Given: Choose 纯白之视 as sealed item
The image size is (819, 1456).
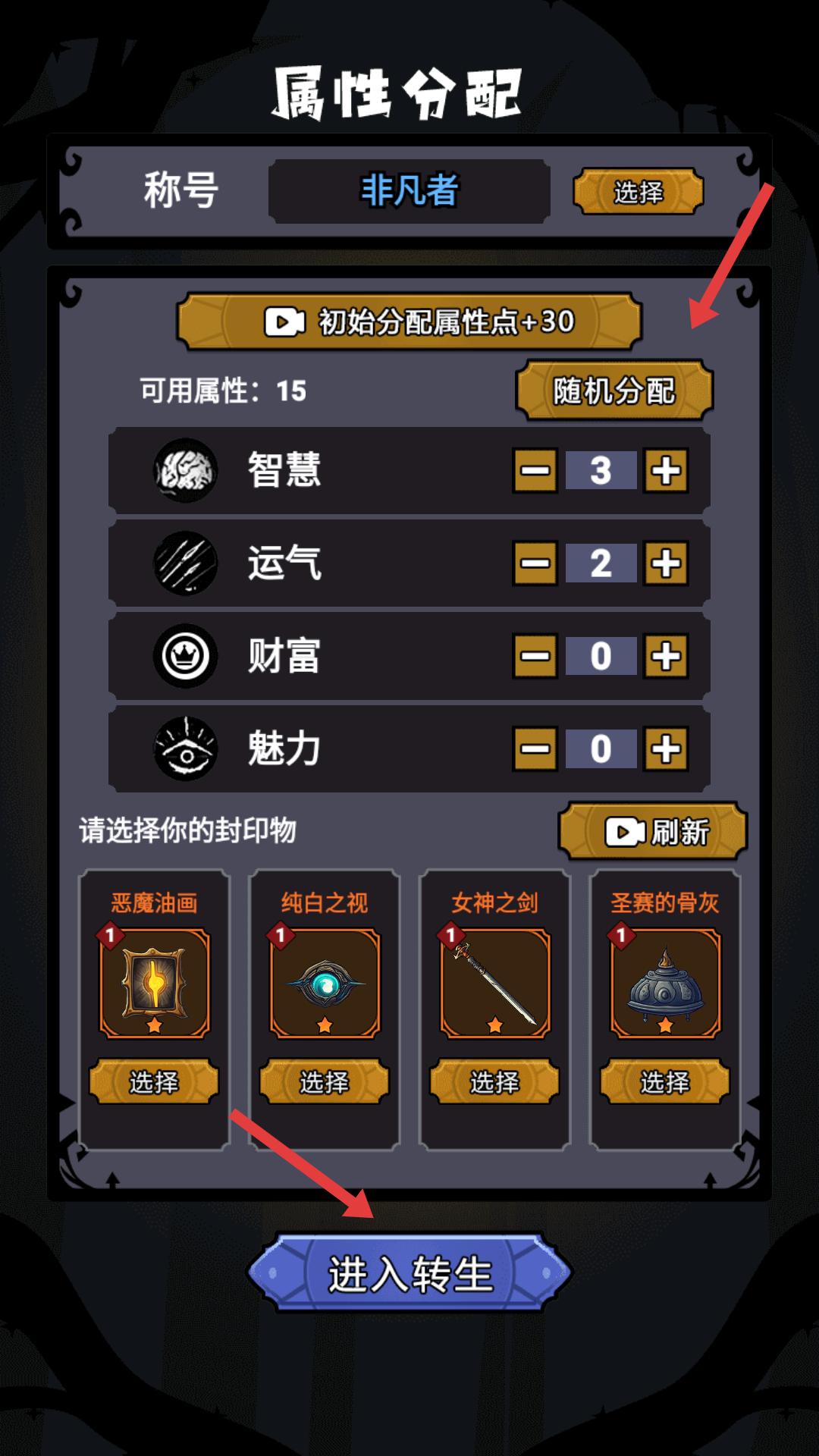Looking at the screenshot, I should click(x=325, y=1081).
